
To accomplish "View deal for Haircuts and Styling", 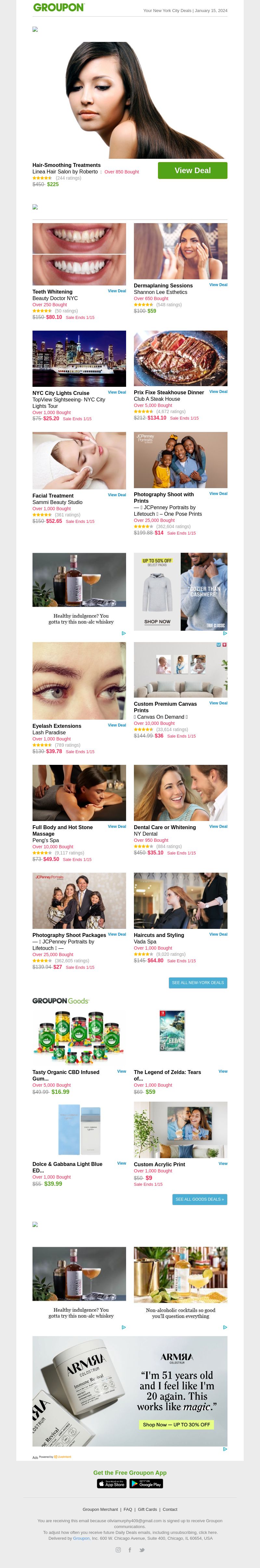I will click(218, 934).
